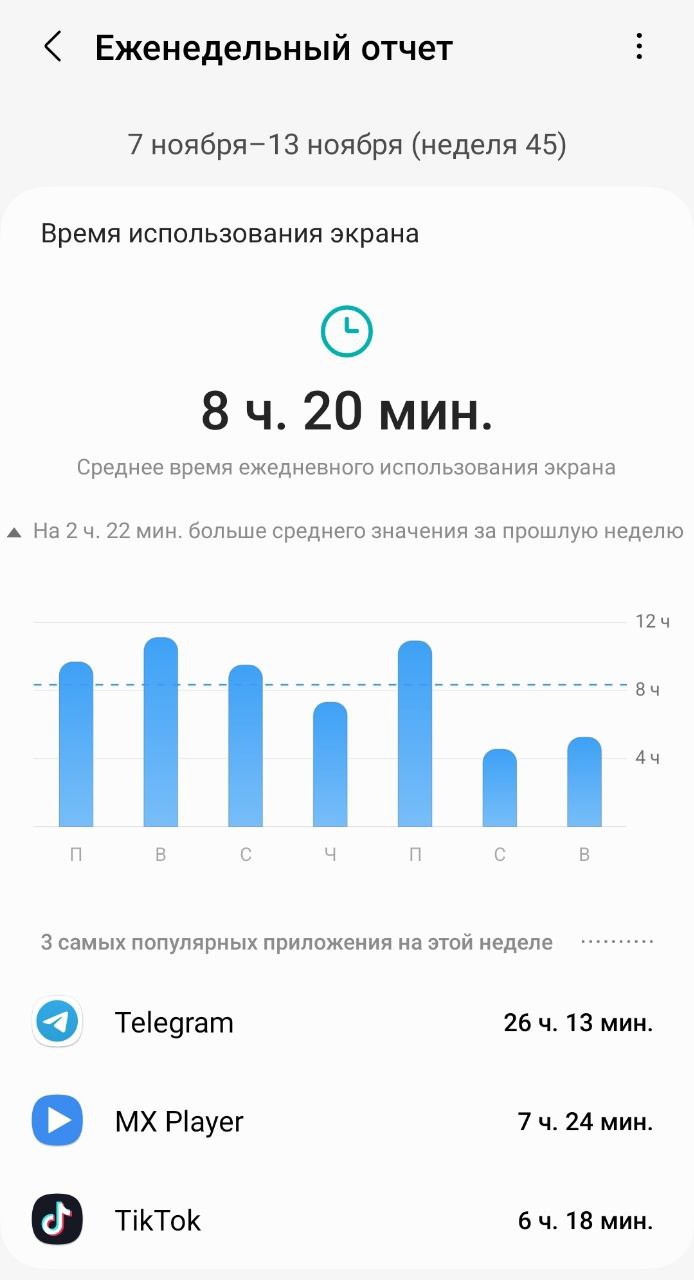This screenshot has height=1280, width=694.
Task: Open TikTok usage details
Action: (x=345, y=1220)
